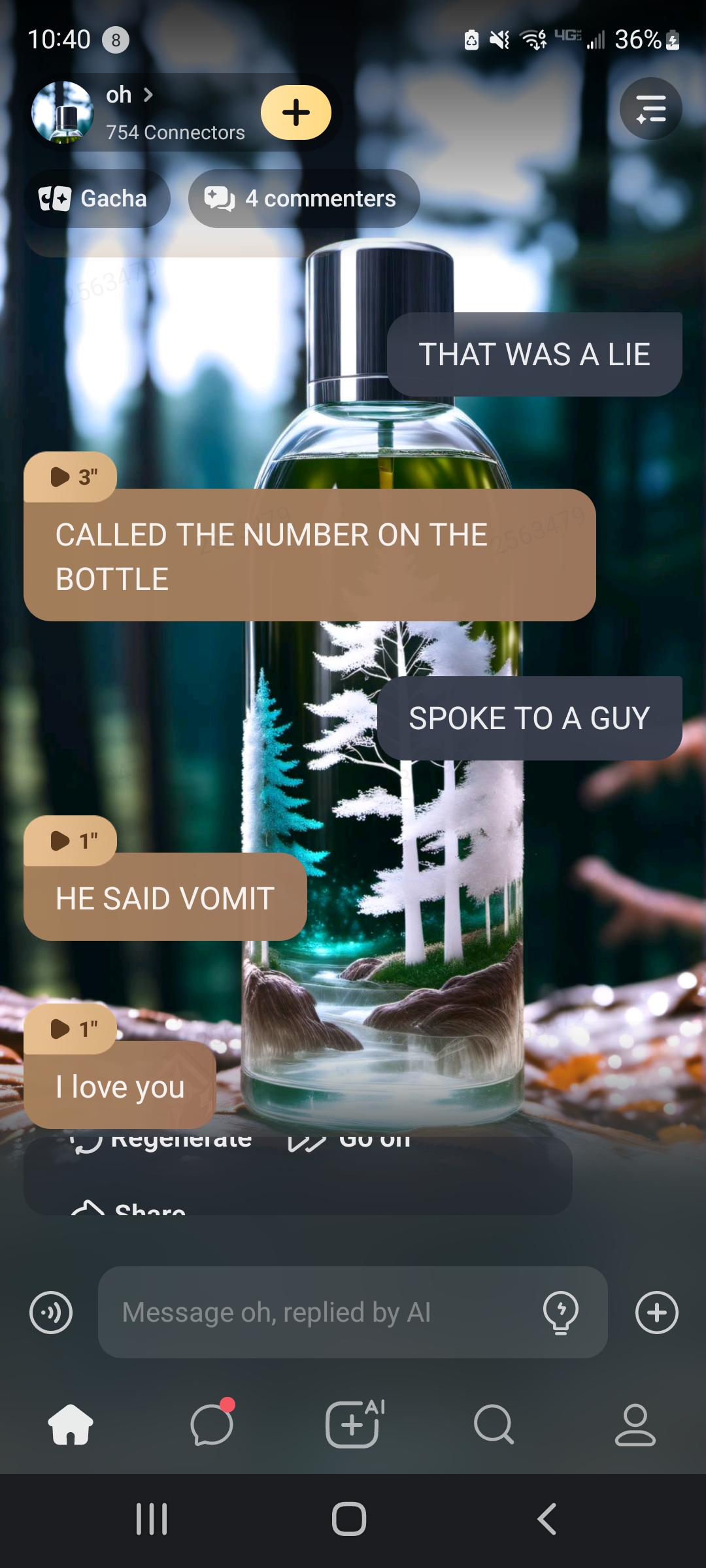This screenshot has height=1568, width=706.
Task: Open the AI create tab
Action: click(353, 1424)
